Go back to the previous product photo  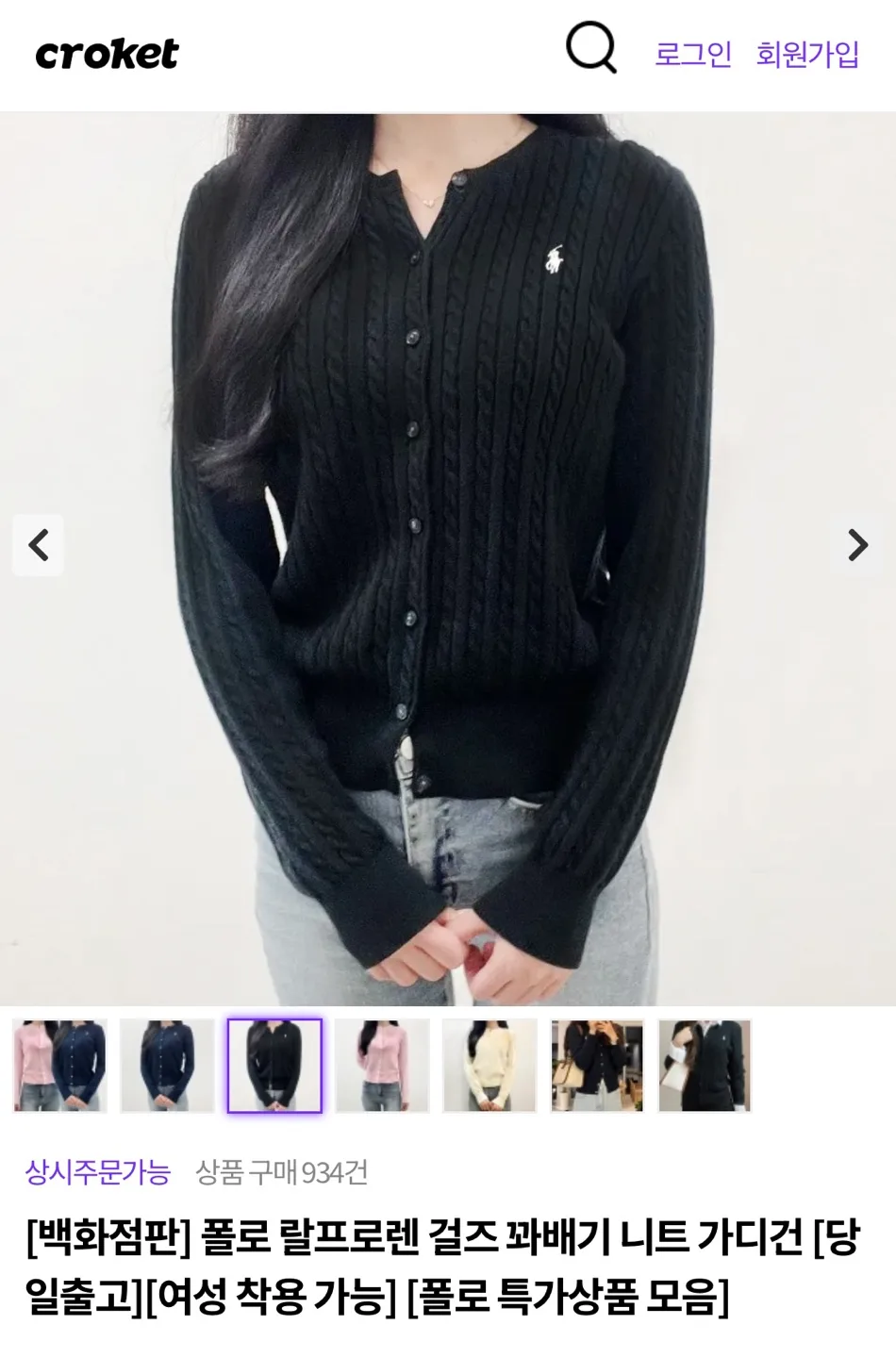tap(38, 545)
